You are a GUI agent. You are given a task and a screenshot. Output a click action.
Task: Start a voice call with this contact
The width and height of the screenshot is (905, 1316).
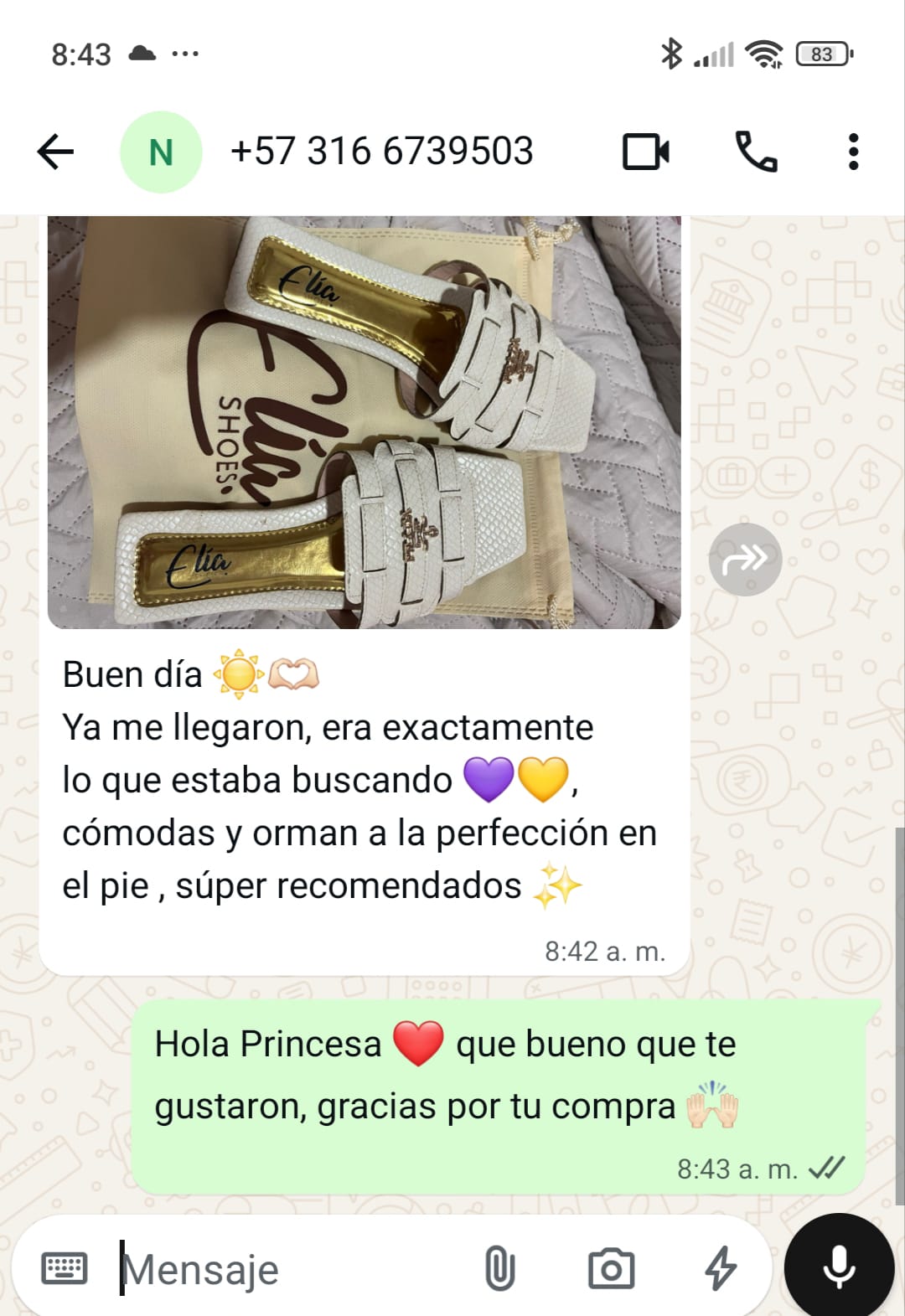[x=756, y=152]
